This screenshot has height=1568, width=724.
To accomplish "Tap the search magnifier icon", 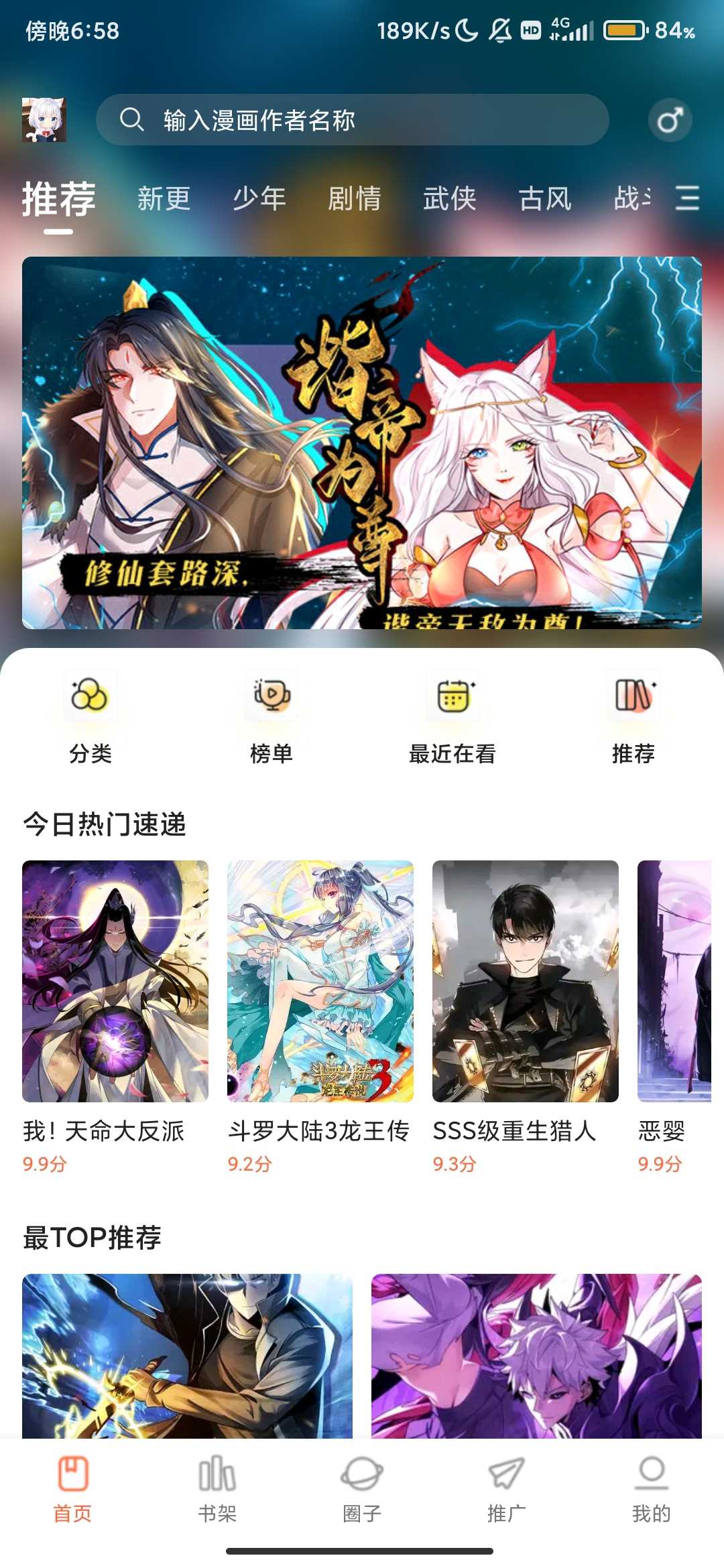I will click(x=133, y=121).
